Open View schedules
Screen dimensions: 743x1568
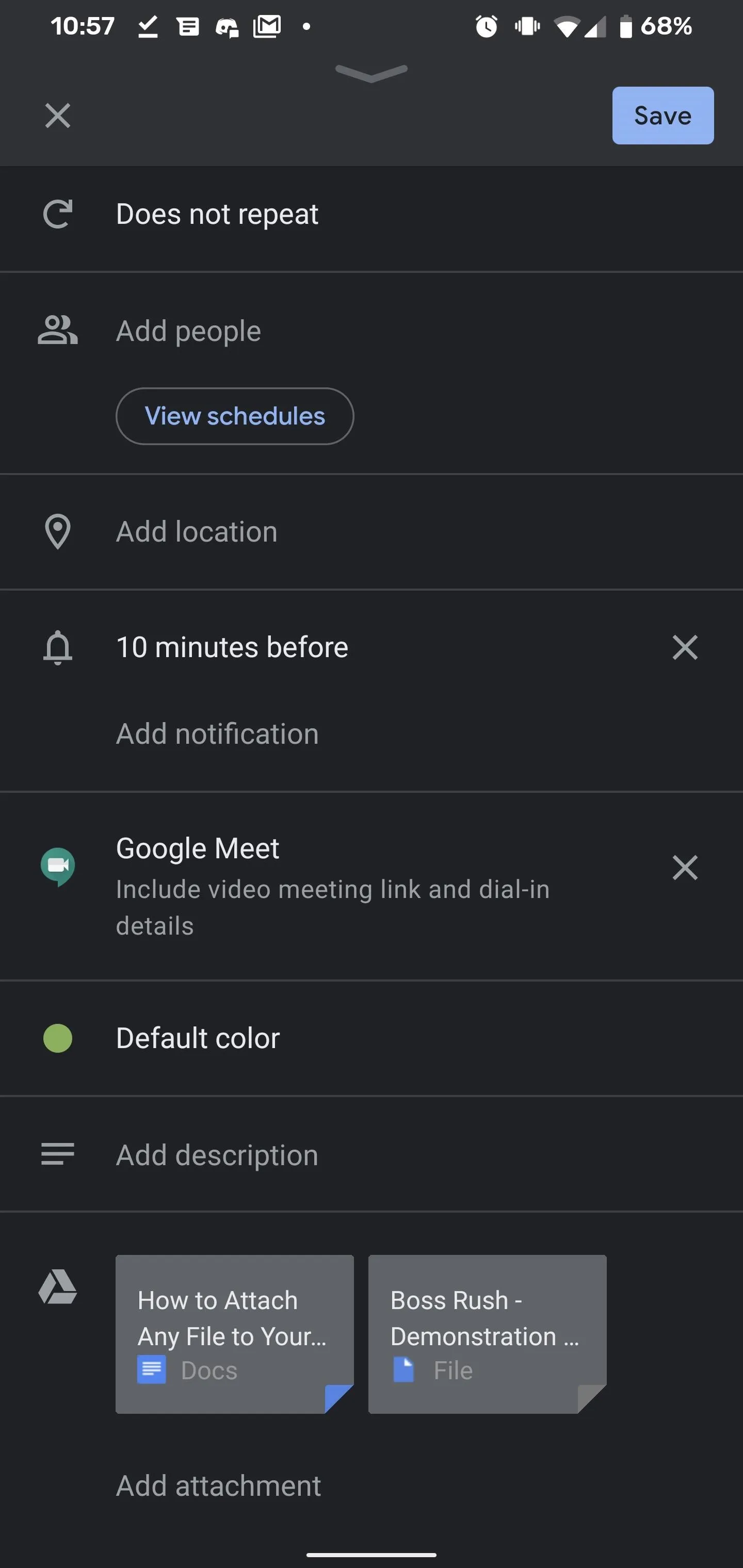click(x=234, y=416)
